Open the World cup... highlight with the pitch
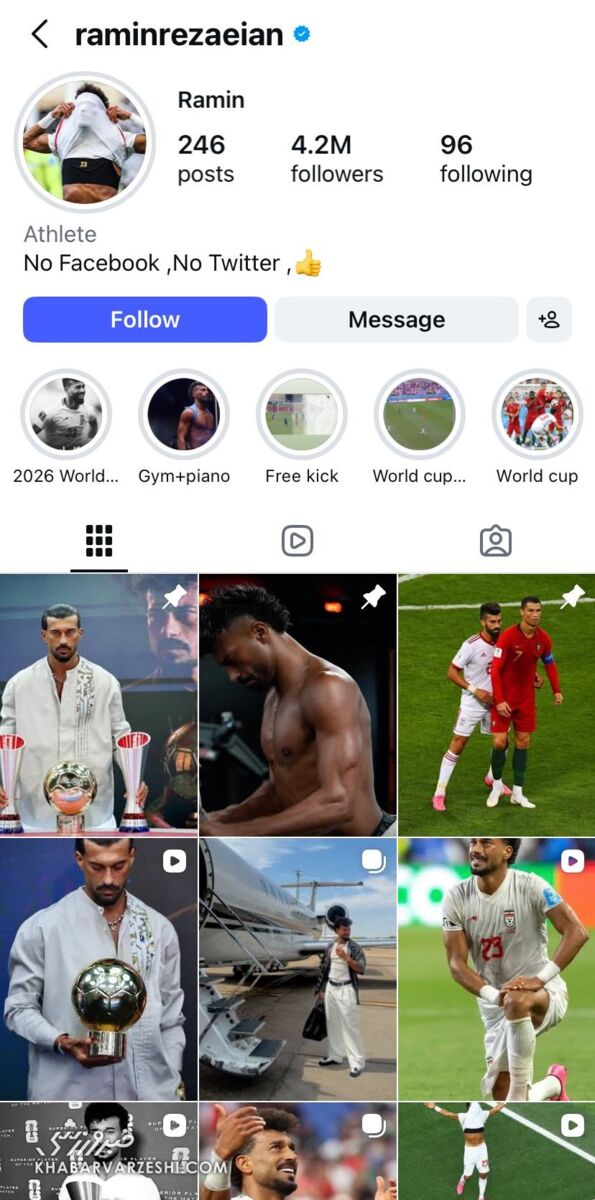 point(419,414)
